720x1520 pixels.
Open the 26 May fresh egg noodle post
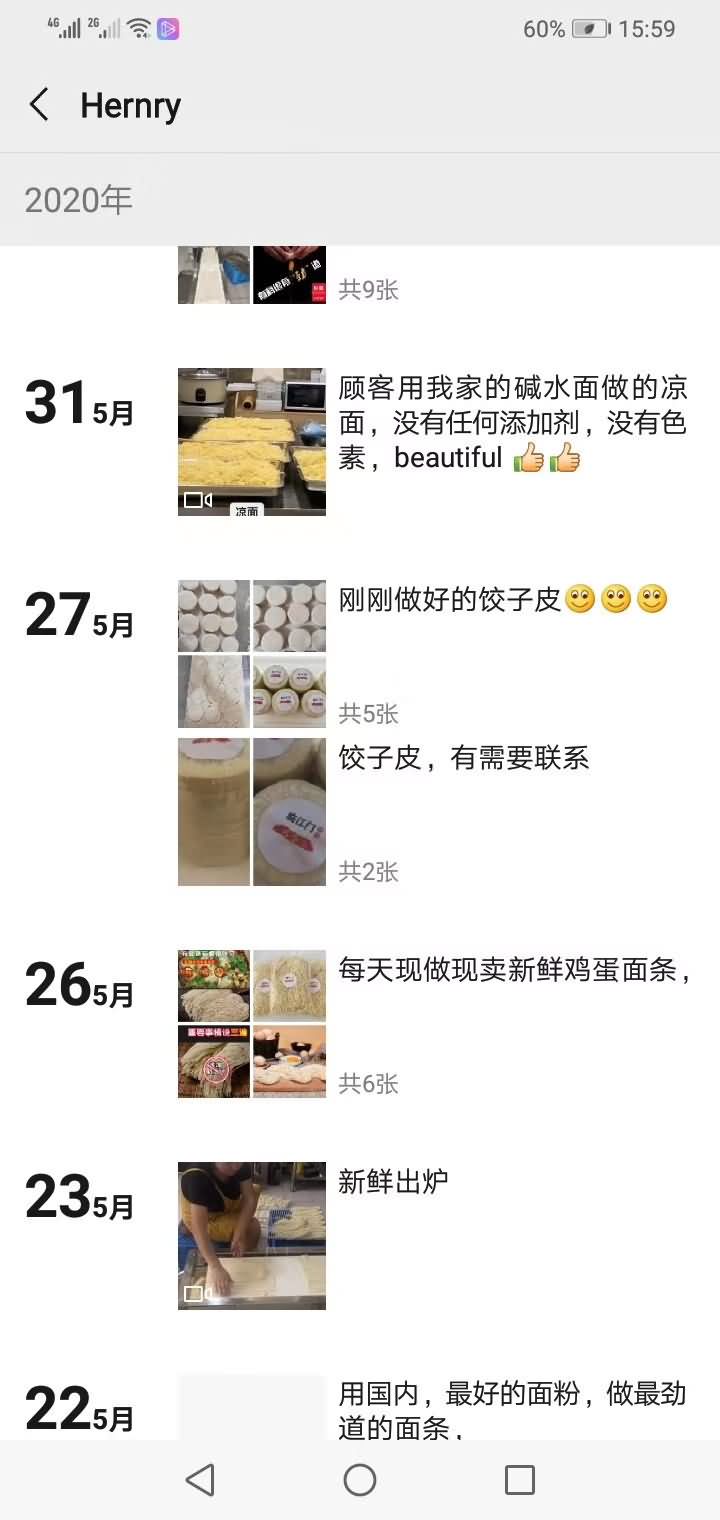252,1023
